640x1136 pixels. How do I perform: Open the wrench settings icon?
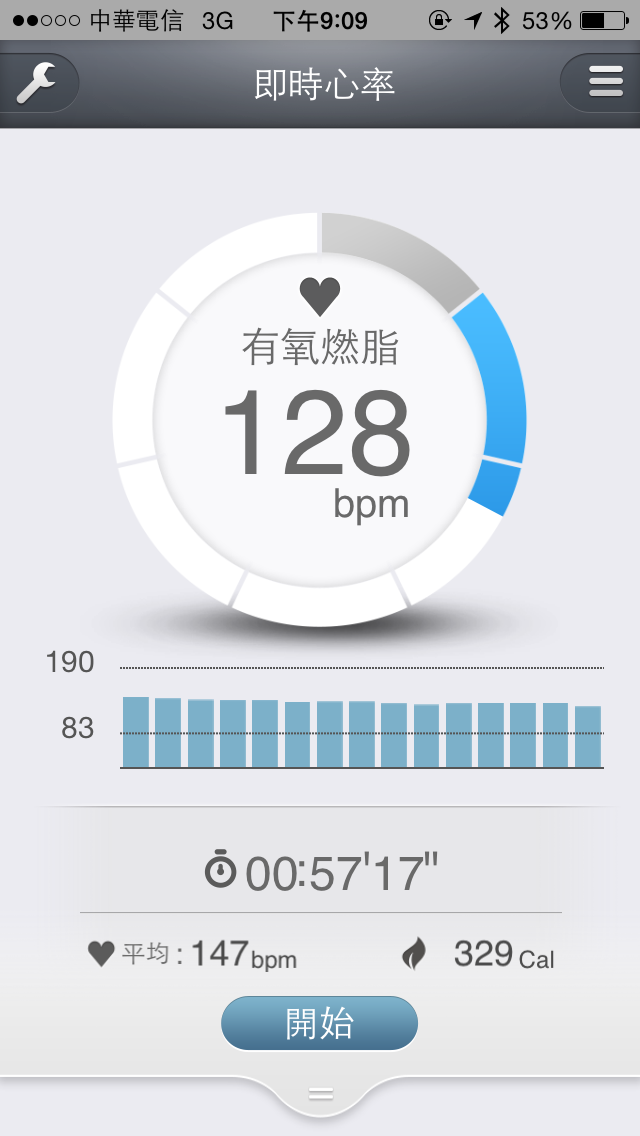coord(36,82)
